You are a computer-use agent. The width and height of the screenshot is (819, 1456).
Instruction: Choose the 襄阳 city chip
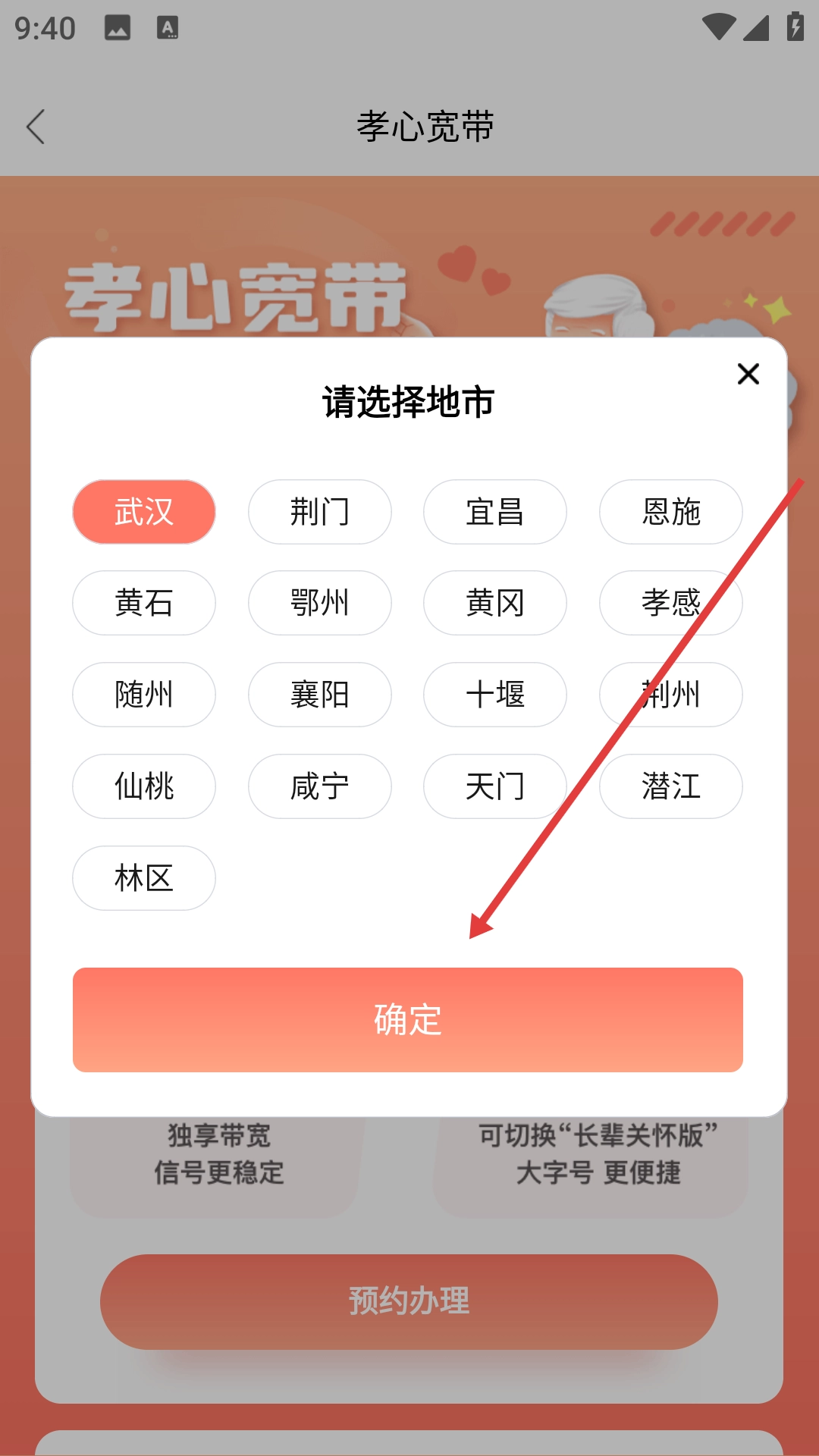319,695
